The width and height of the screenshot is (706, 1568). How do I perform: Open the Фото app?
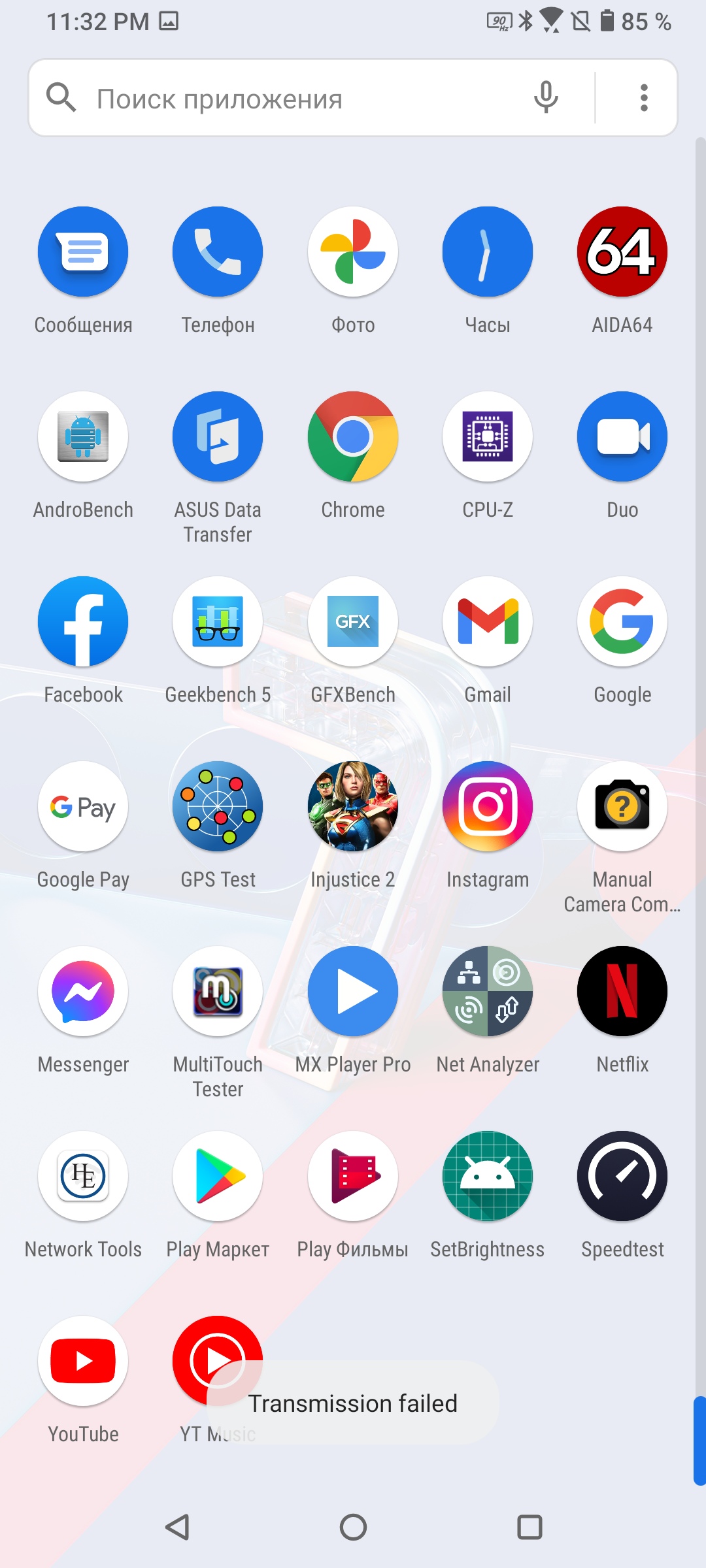tap(353, 252)
